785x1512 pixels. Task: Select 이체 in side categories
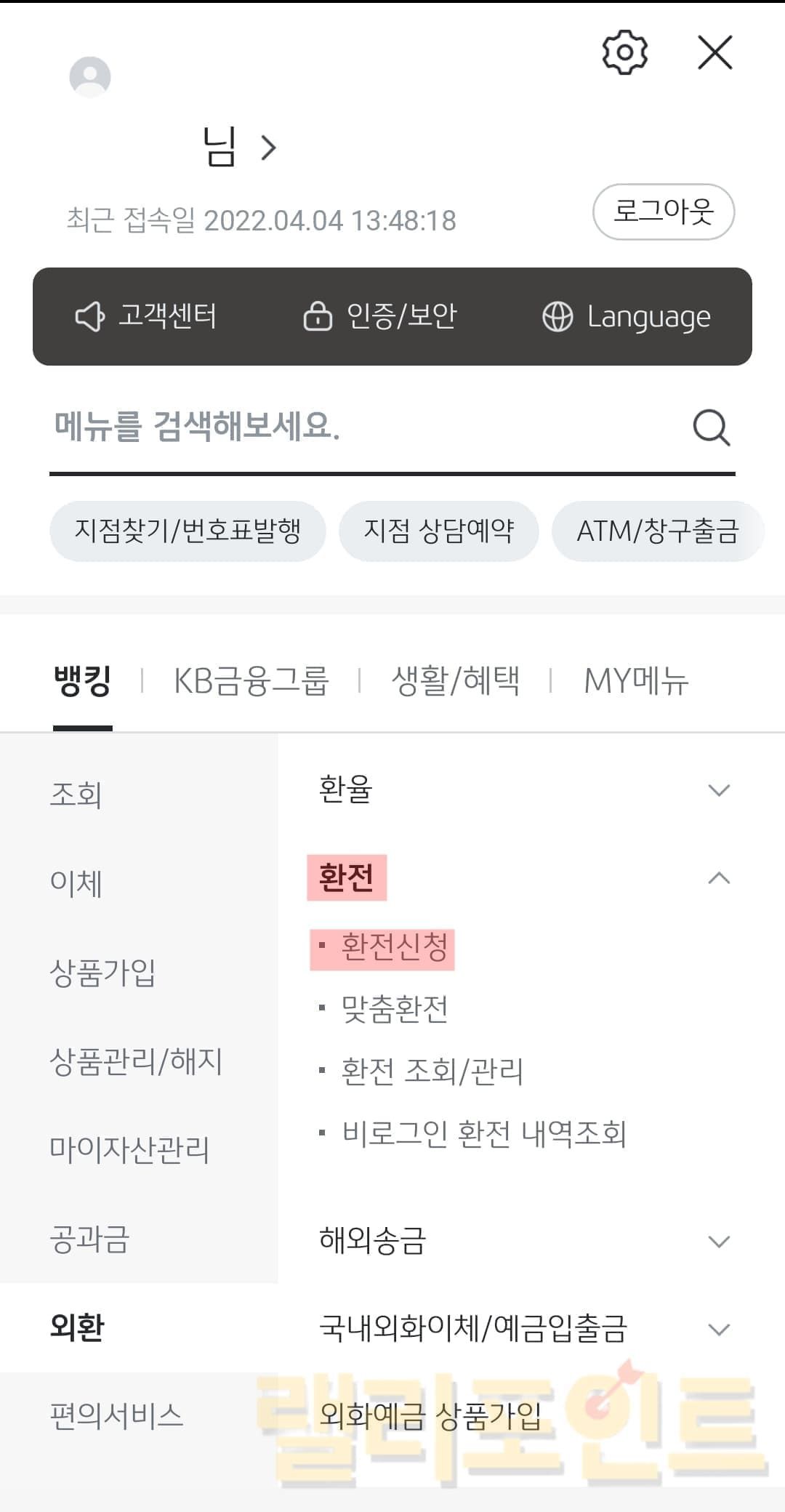[76, 883]
